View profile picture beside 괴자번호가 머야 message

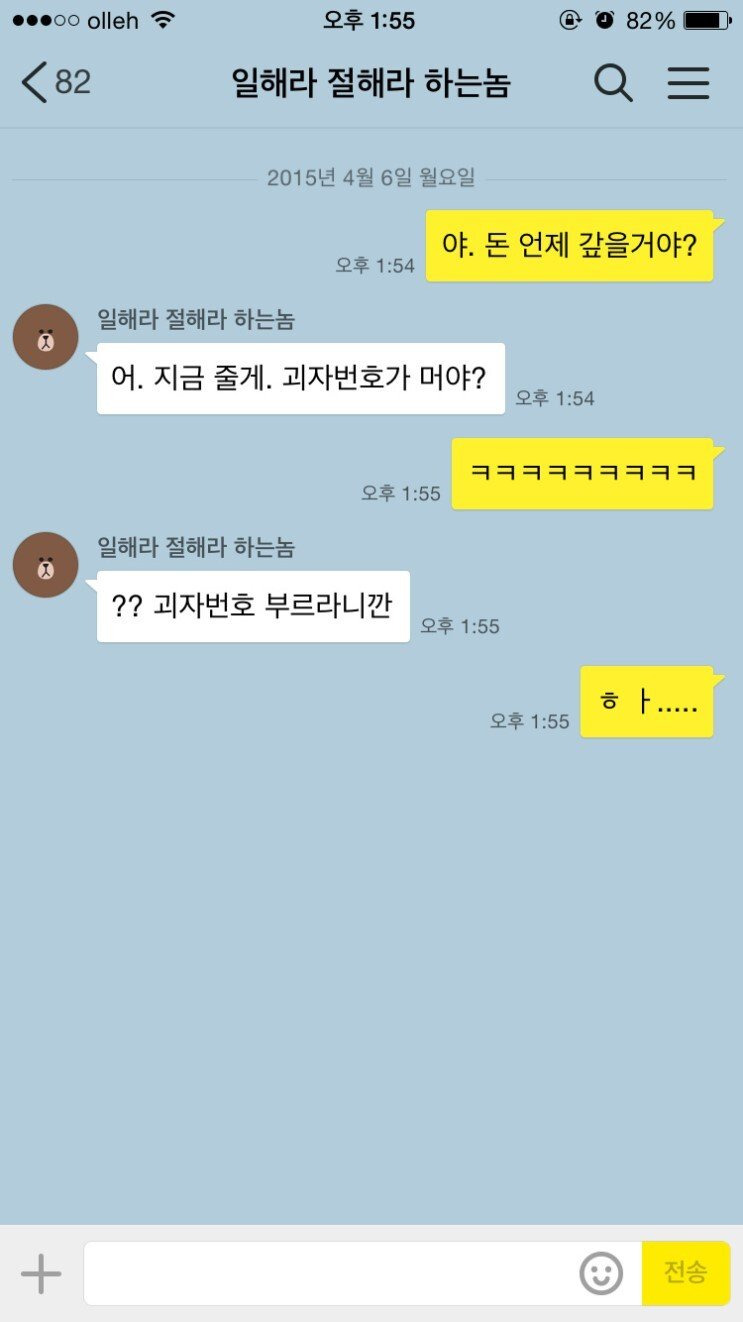click(45, 337)
